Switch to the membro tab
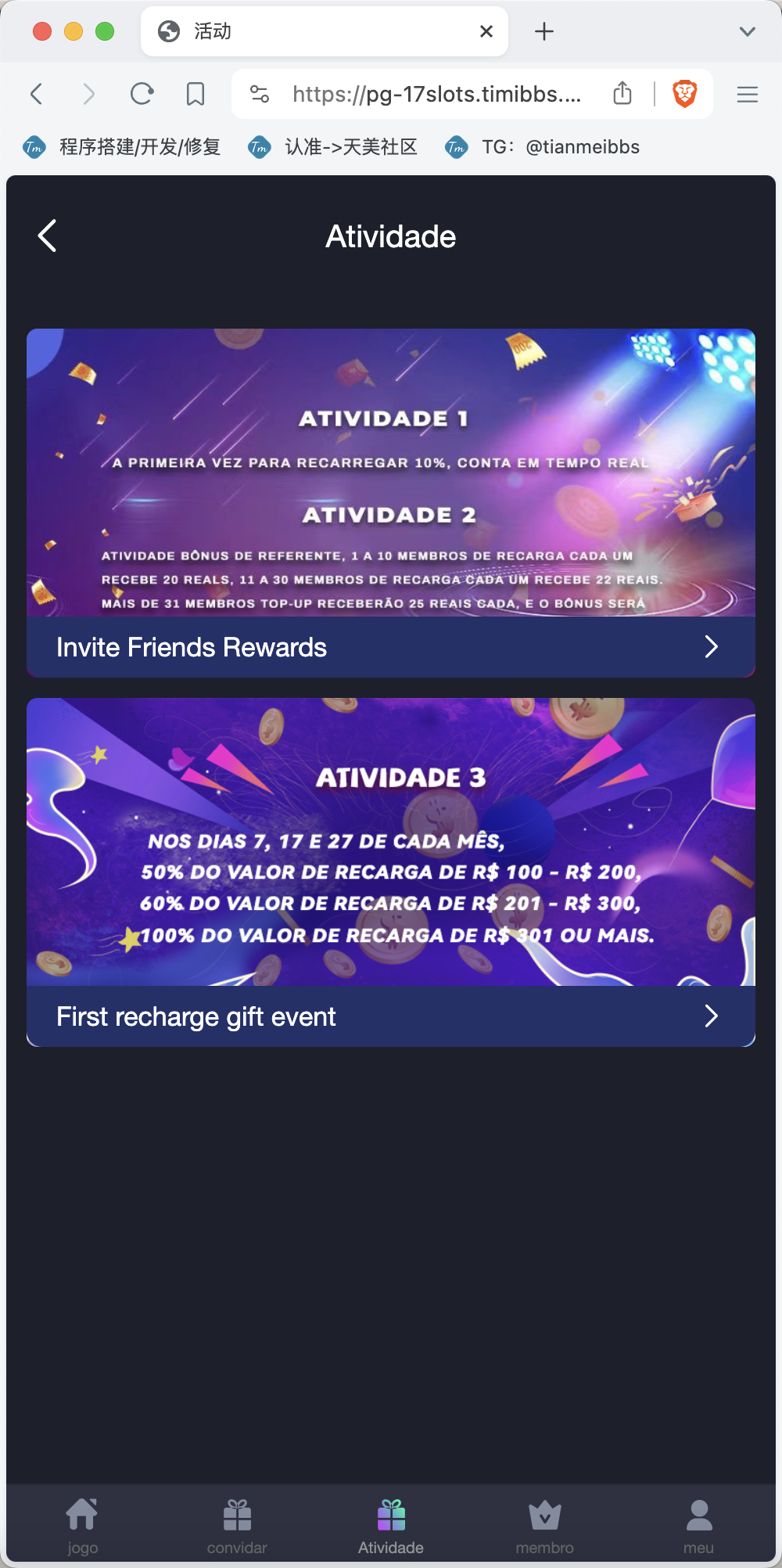Image resolution: width=782 pixels, height=1568 pixels. click(545, 1526)
